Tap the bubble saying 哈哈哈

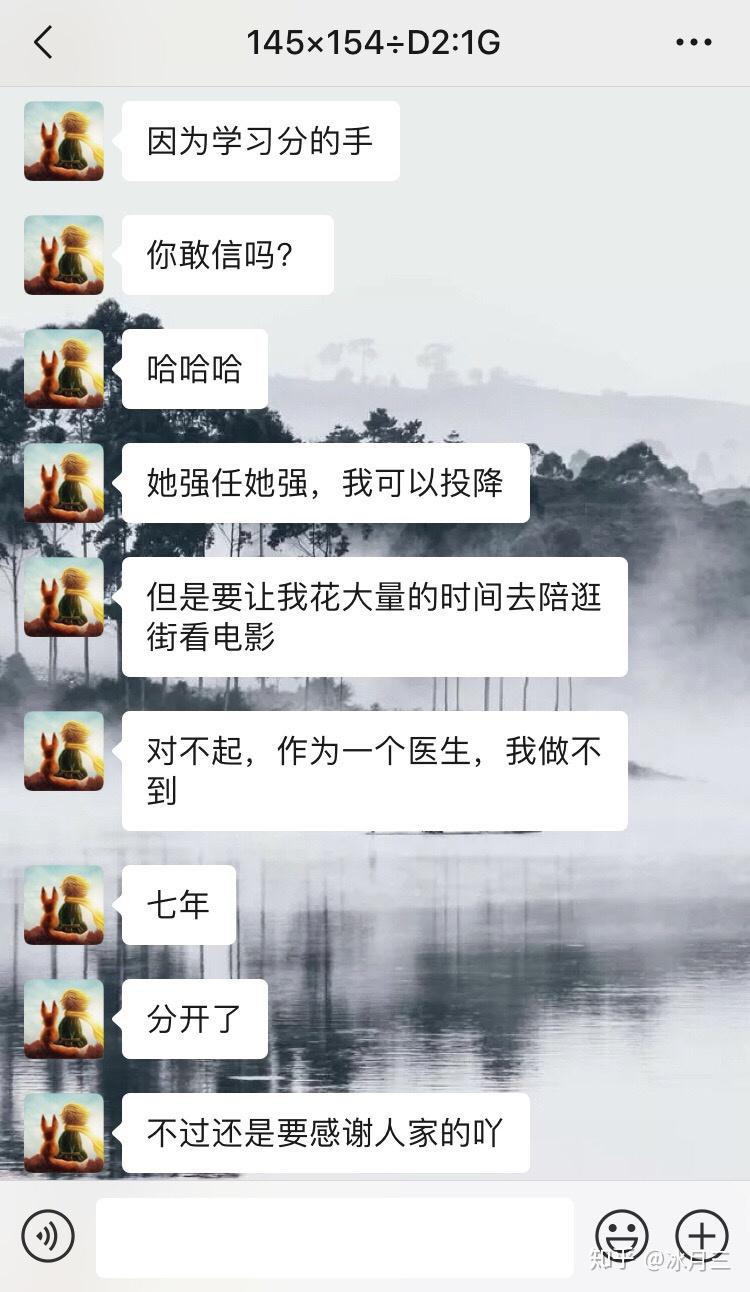[x=193, y=369]
